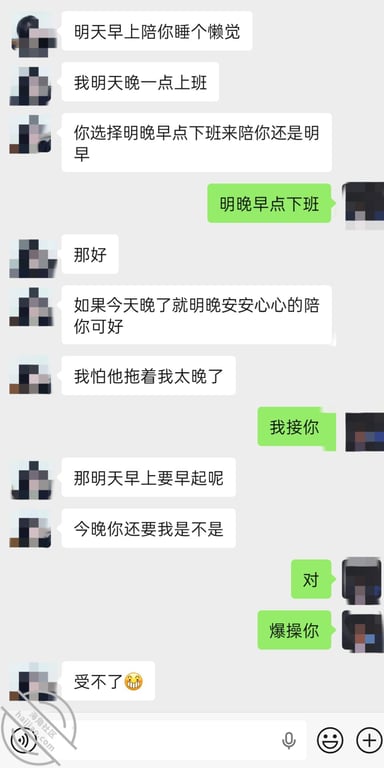Open own avatar beside '明晚早点下班'
384x768 pixels.
coord(363,205)
